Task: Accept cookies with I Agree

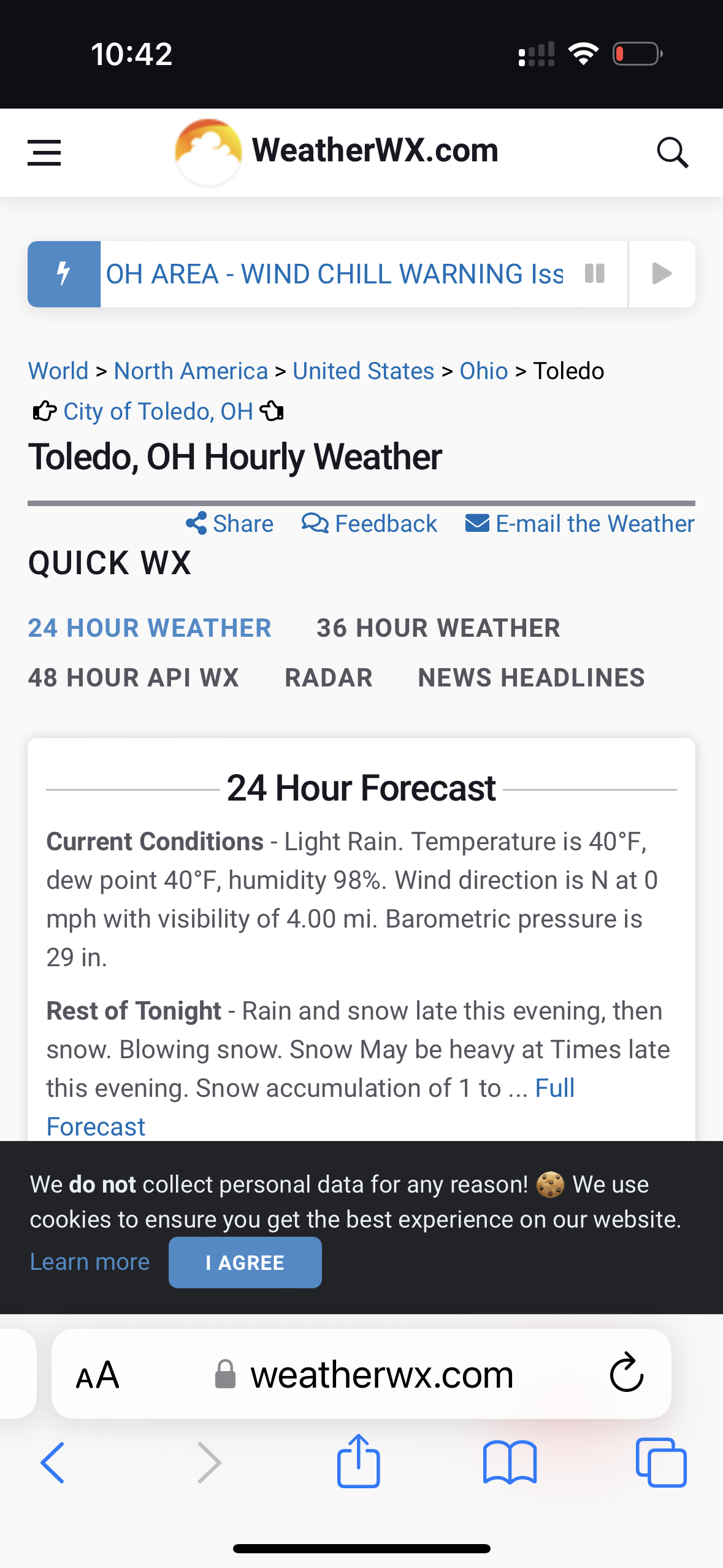Action: [x=245, y=1262]
